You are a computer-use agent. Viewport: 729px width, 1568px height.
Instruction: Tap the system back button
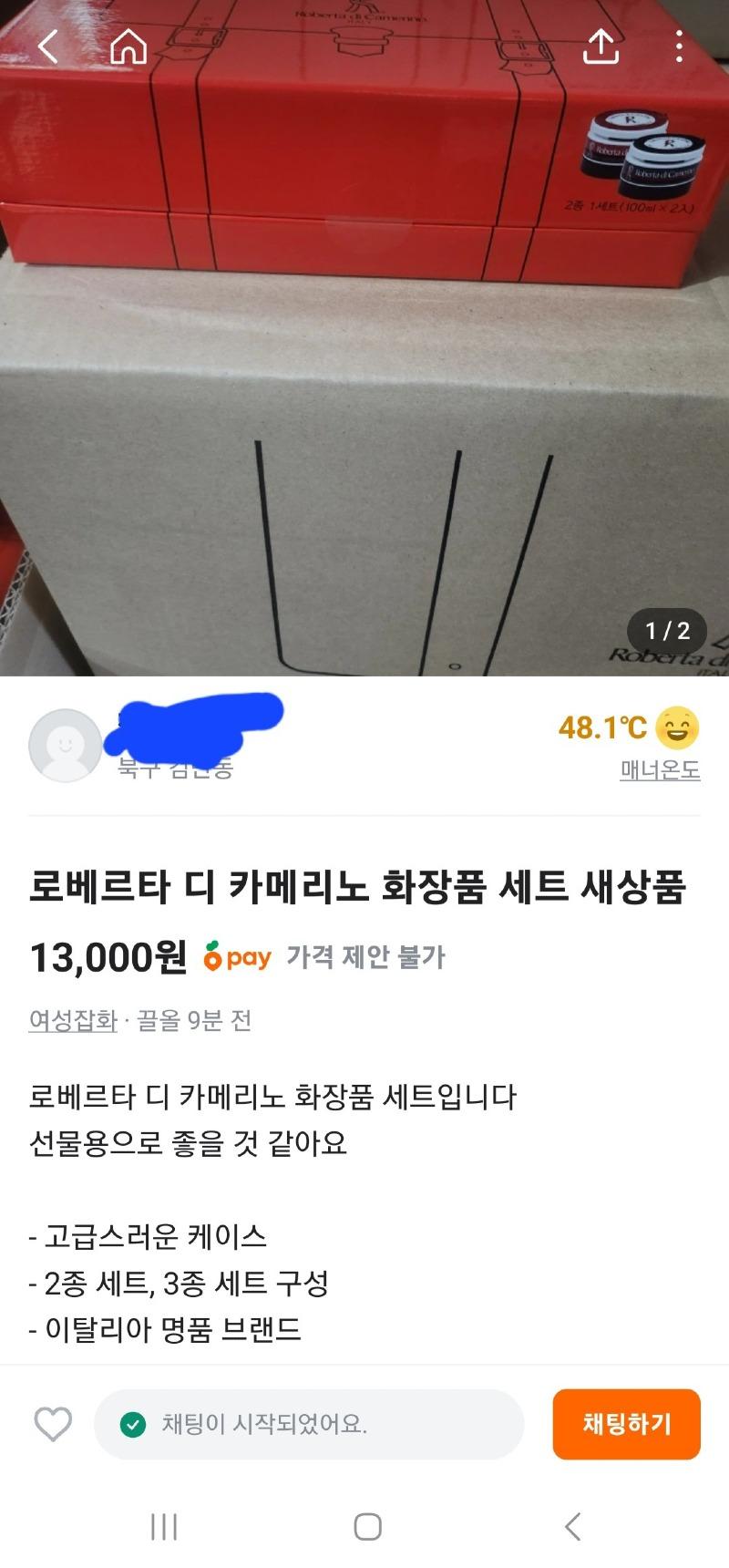tap(572, 1526)
